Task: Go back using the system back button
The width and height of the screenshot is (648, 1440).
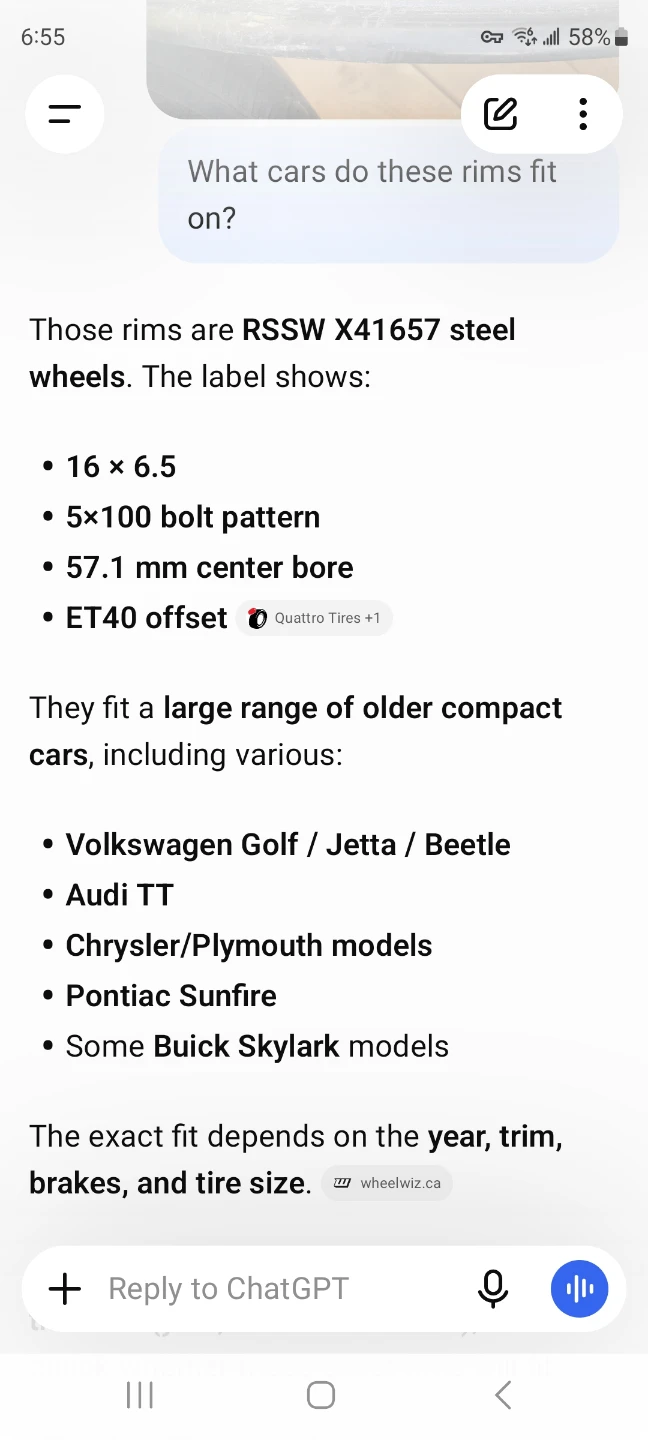Action: tap(503, 1395)
